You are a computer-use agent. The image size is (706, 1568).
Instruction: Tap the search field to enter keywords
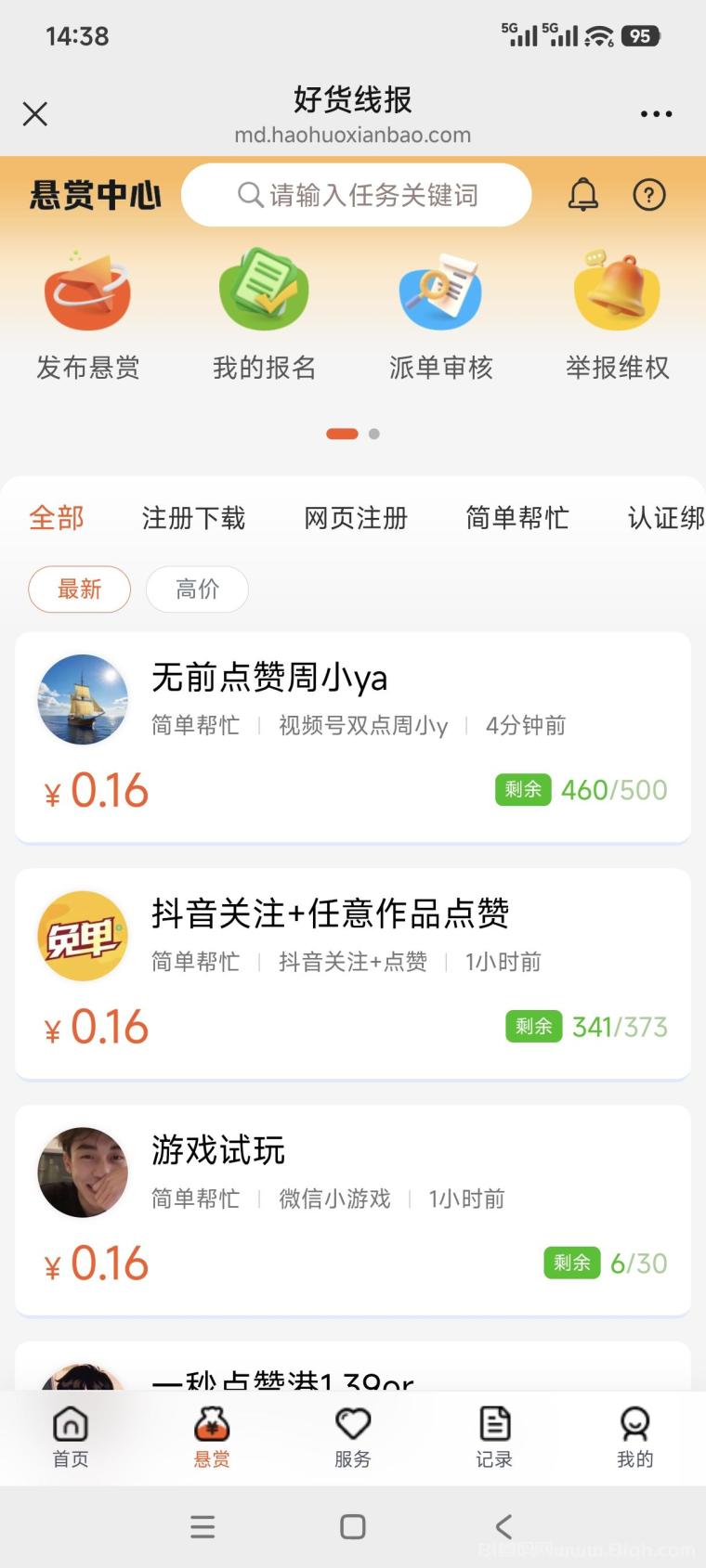[x=355, y=195]
